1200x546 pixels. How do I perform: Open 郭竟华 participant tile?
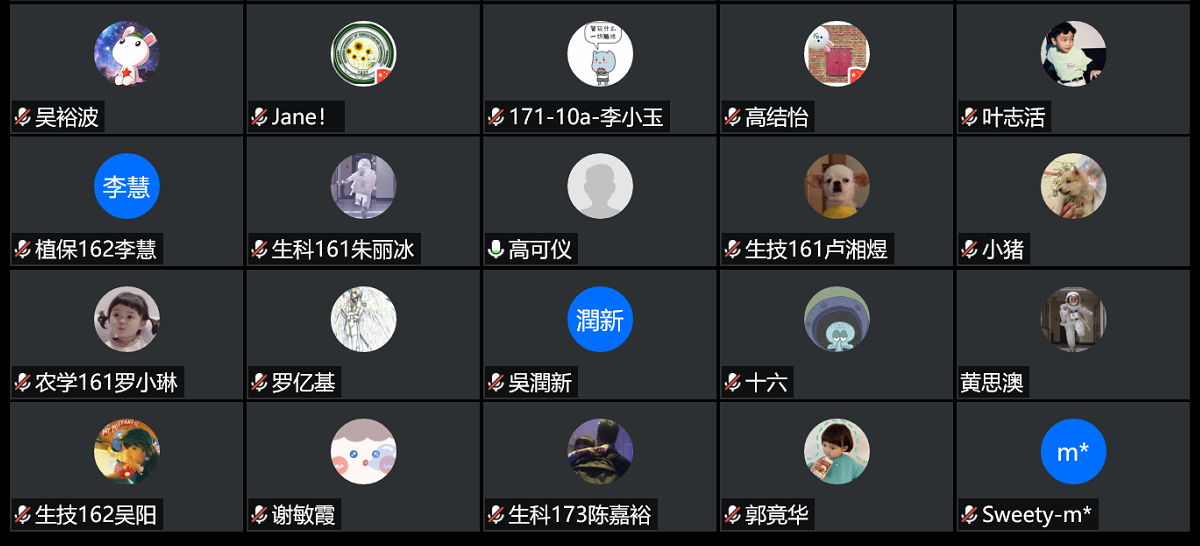pyautogui.click(x=837, y=467)
